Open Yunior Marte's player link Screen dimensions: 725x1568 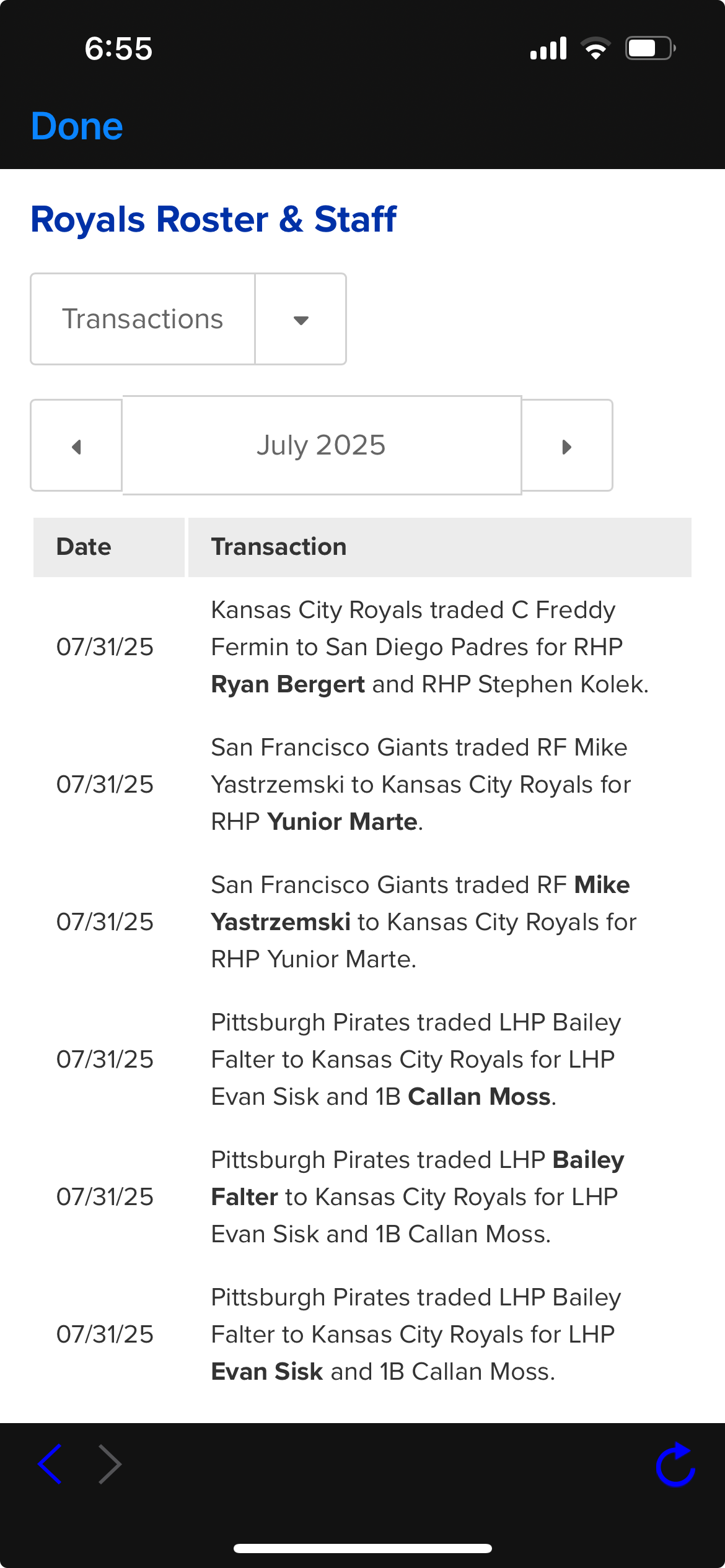coord(343,822)
